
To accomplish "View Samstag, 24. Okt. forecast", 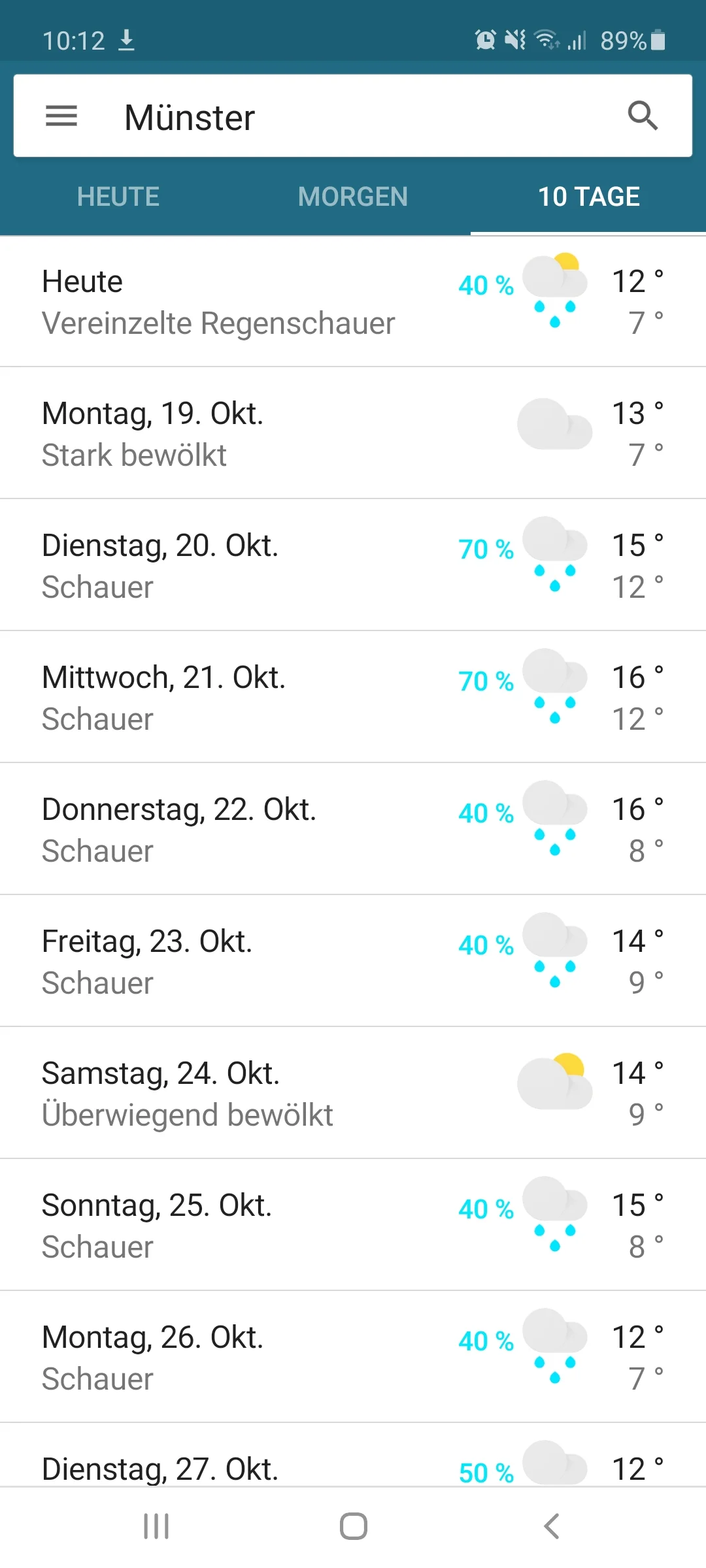I will (x=353, y=1094).
